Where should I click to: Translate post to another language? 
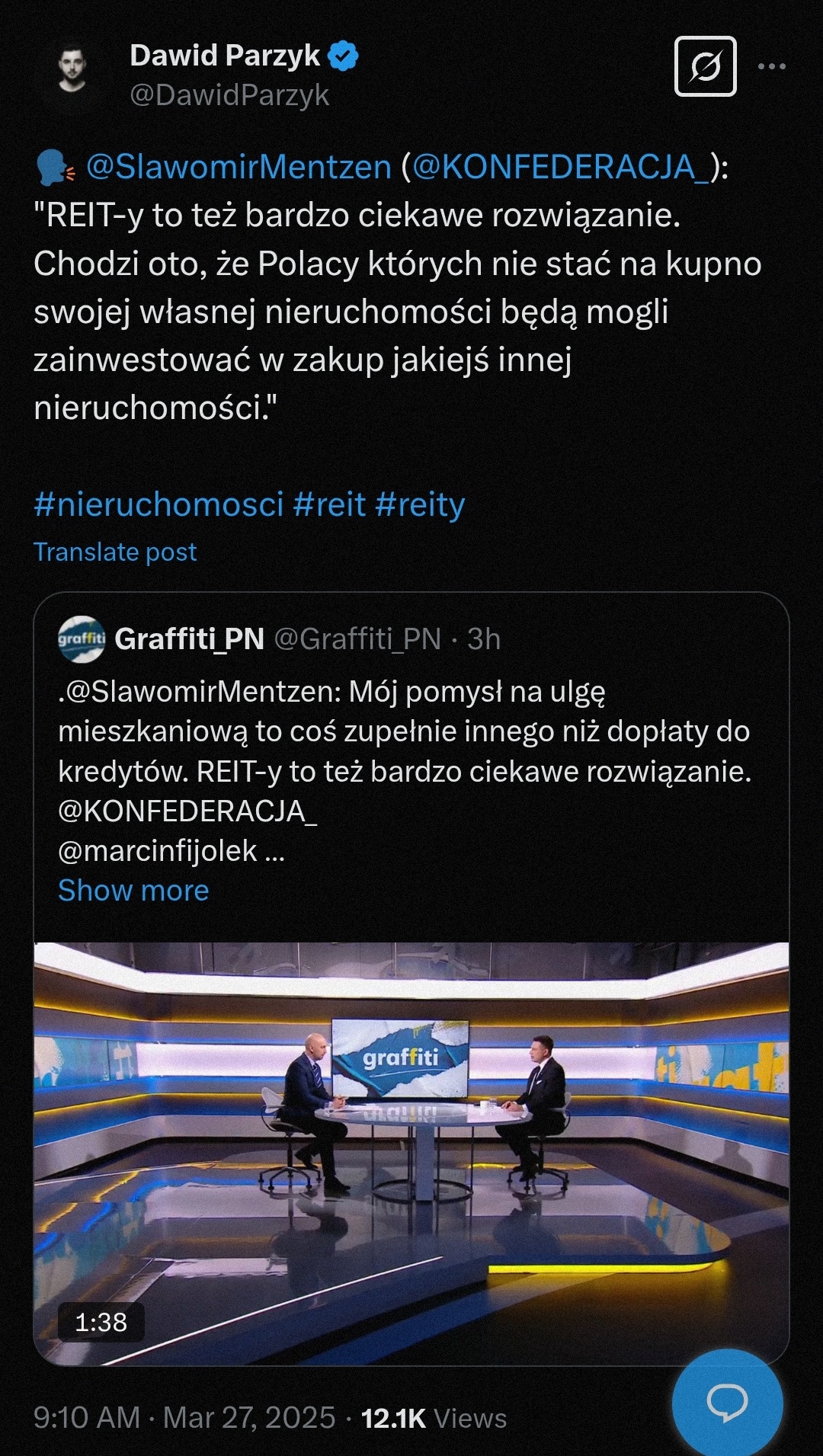coord(115,552)
